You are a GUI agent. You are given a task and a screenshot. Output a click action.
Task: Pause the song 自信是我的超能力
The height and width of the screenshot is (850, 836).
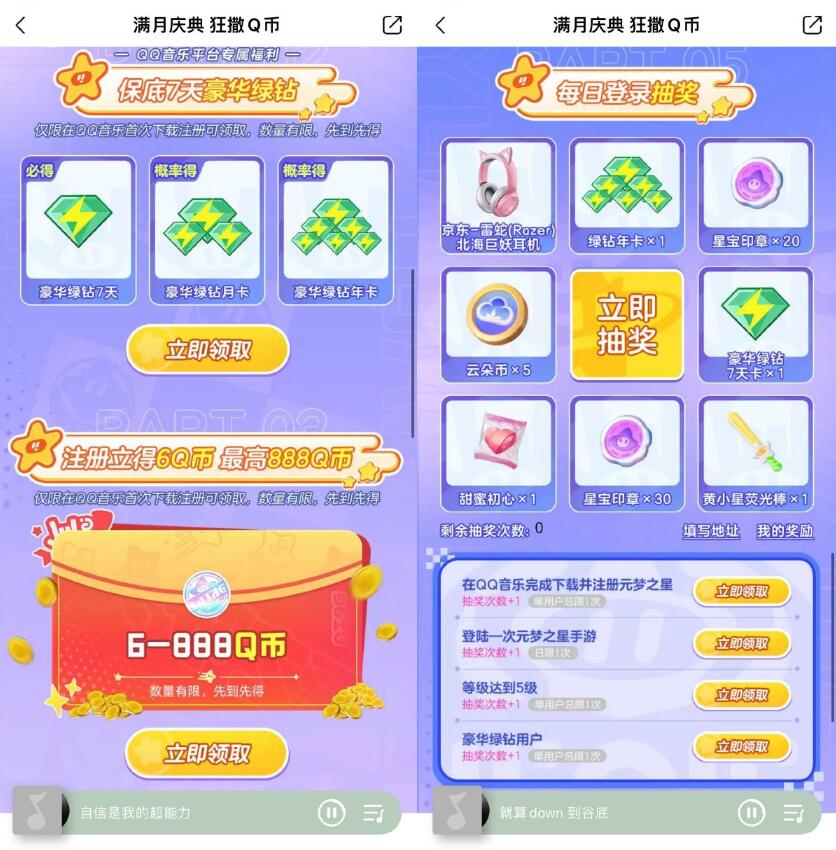point(331,813)
